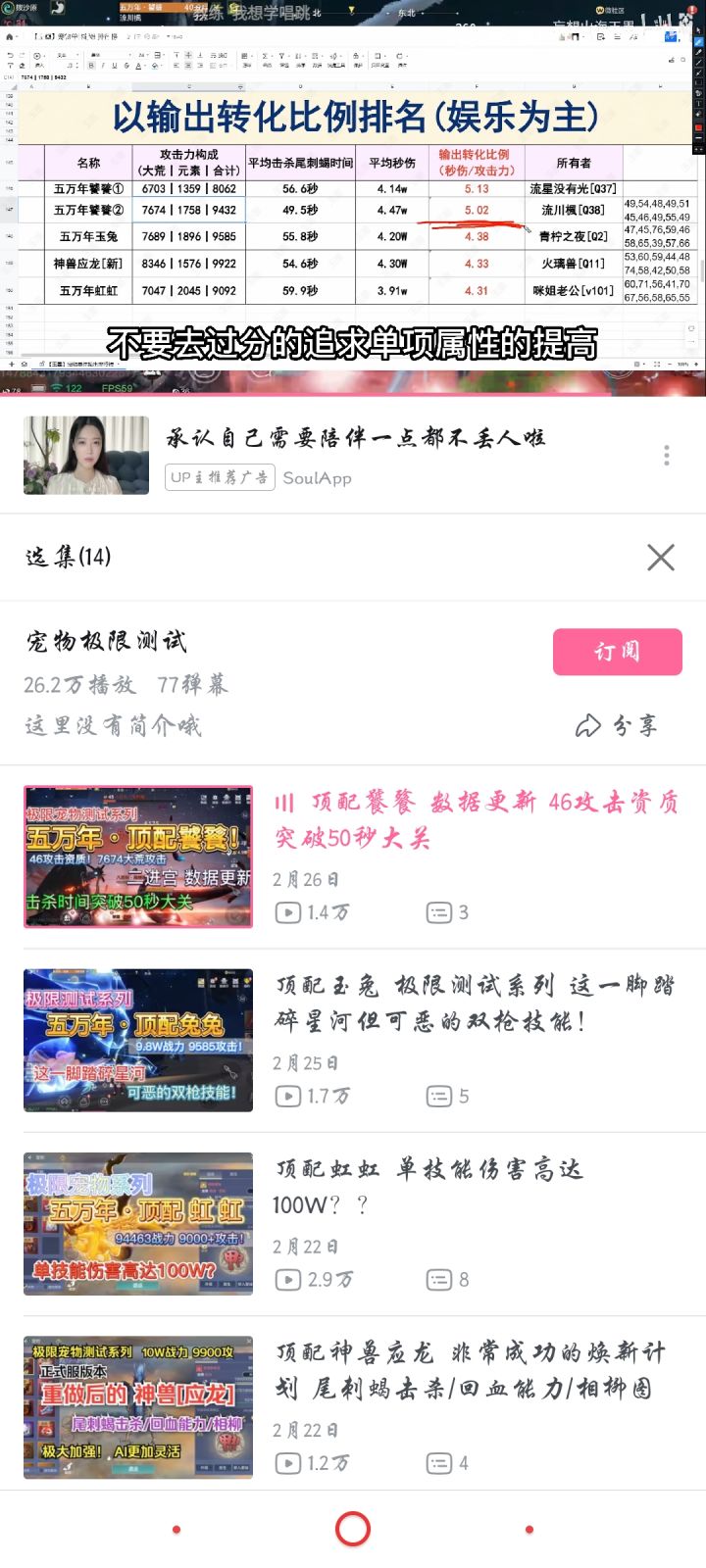Share the 宠物极限测试 collection
Viewport: 706px width, 1568px height.
click(617, 725)
